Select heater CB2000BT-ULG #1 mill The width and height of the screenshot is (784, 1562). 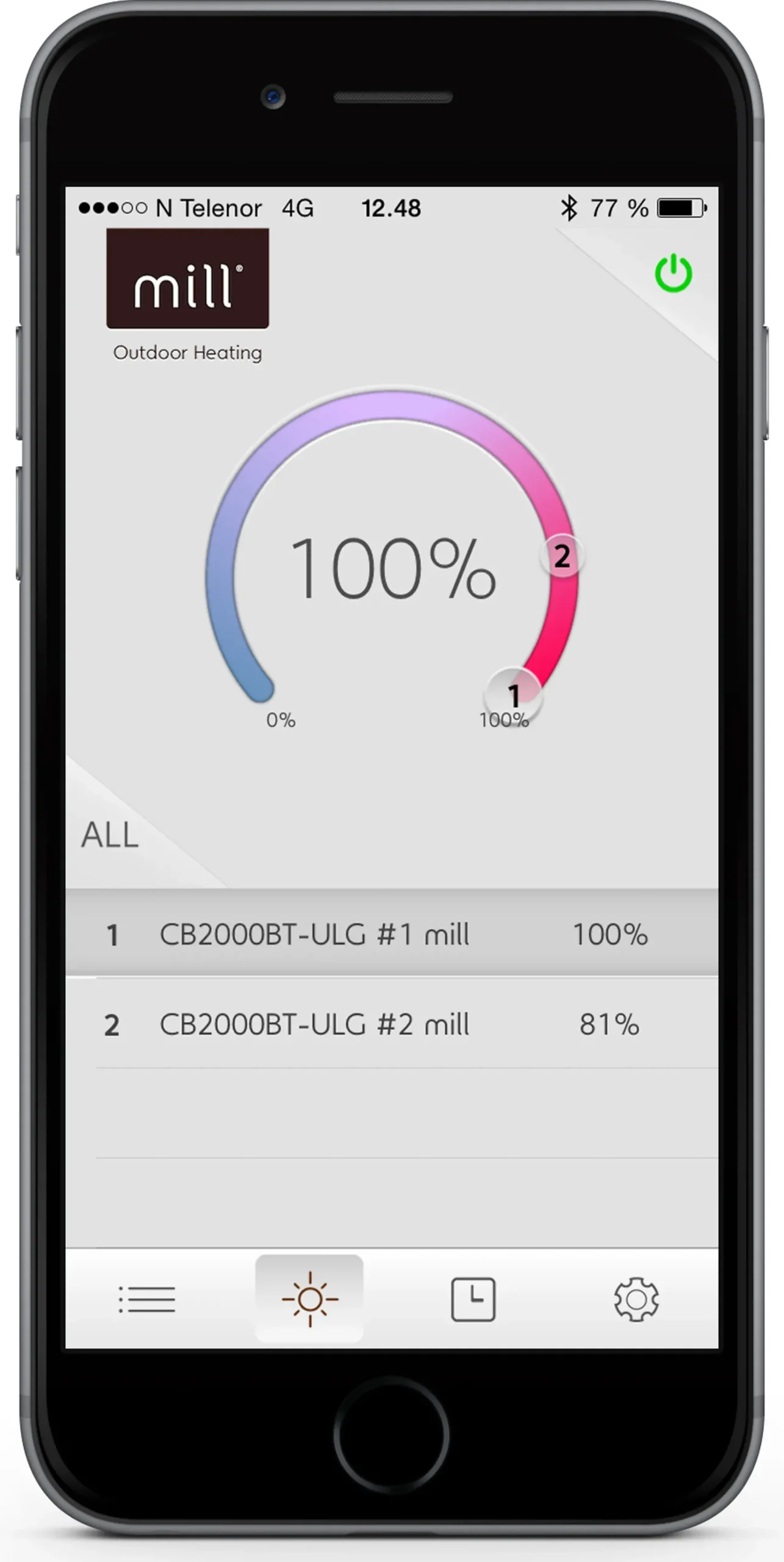pos(392,933)
